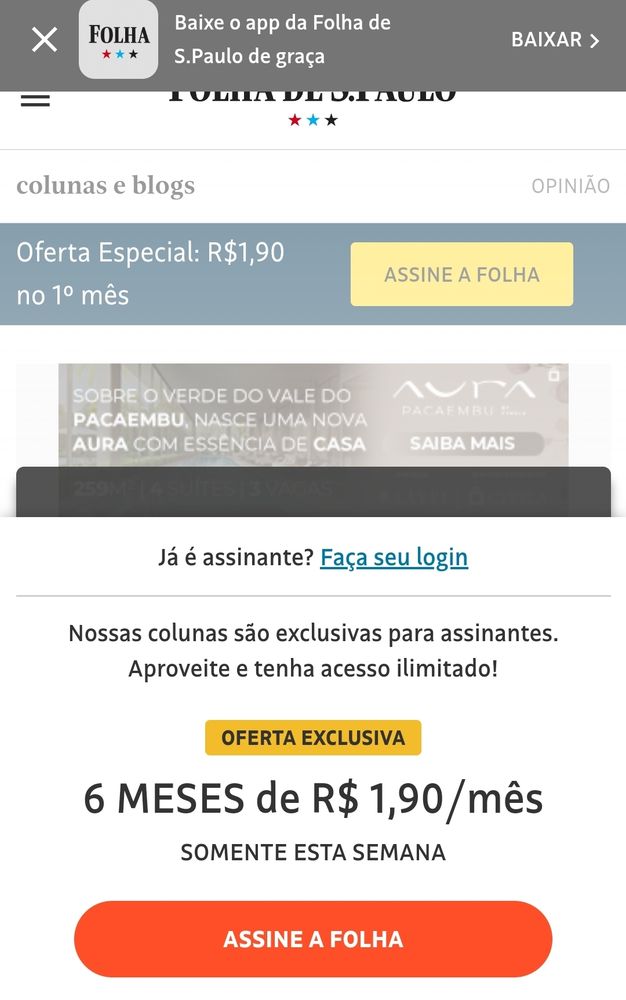Open the hamburger navigation menu
The image size is (626, 1000).
[35, 100]
